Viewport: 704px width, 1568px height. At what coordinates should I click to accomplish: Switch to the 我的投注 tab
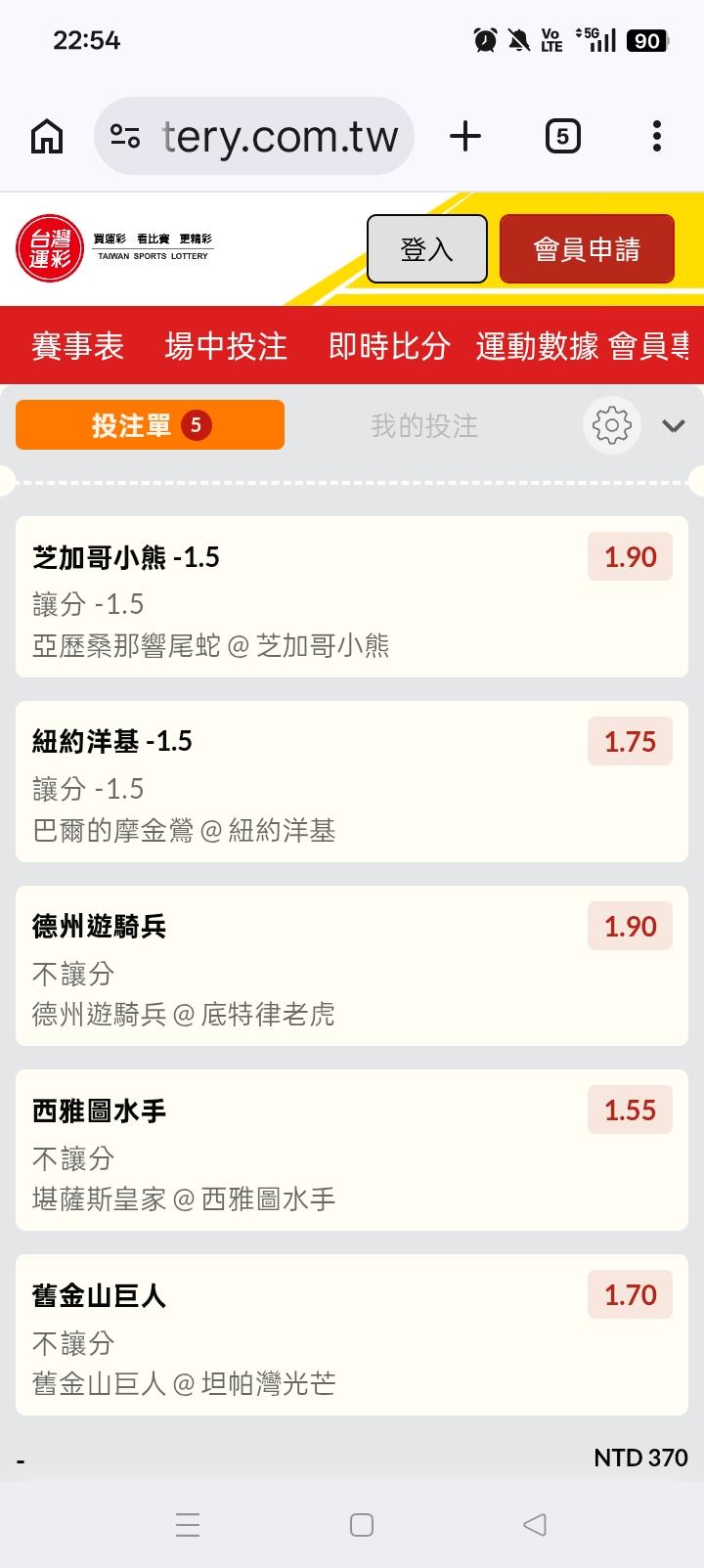click(424, 426)
